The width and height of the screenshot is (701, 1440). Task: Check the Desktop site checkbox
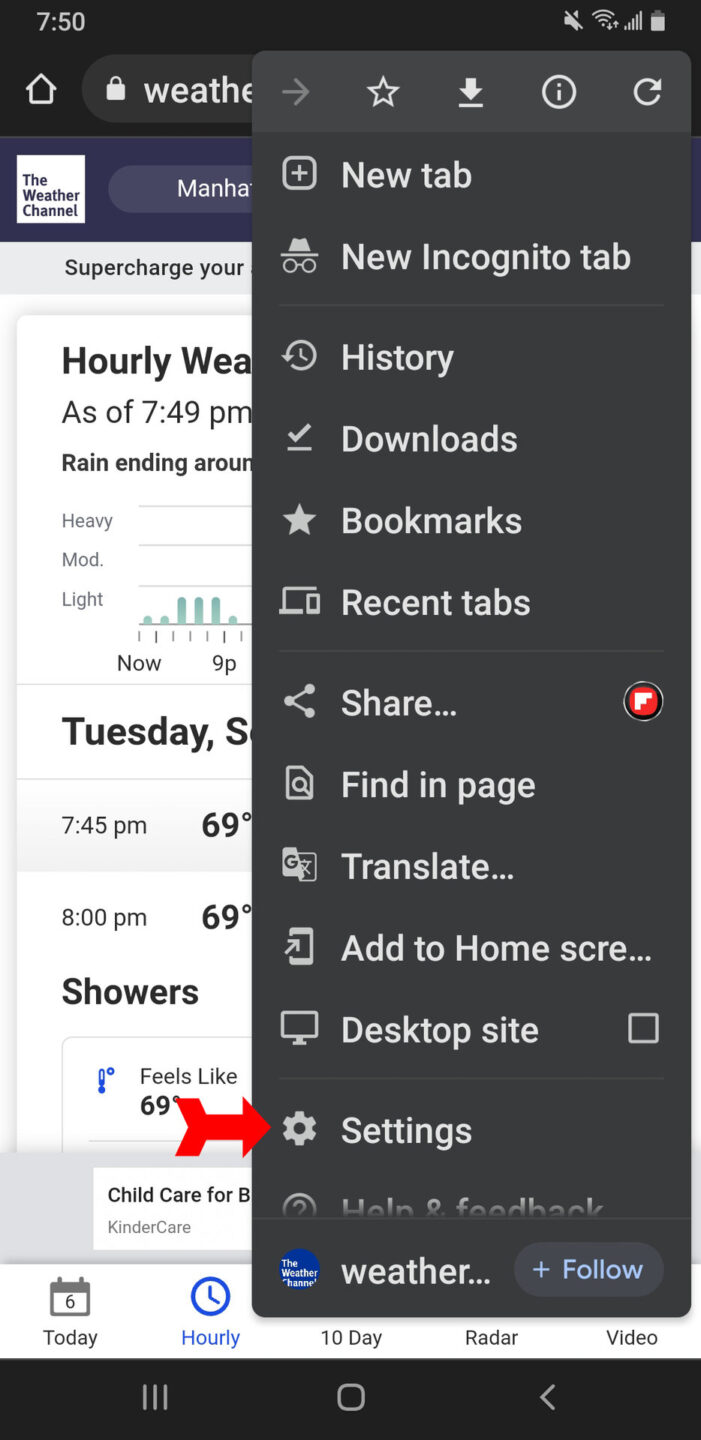(643, 1029)
